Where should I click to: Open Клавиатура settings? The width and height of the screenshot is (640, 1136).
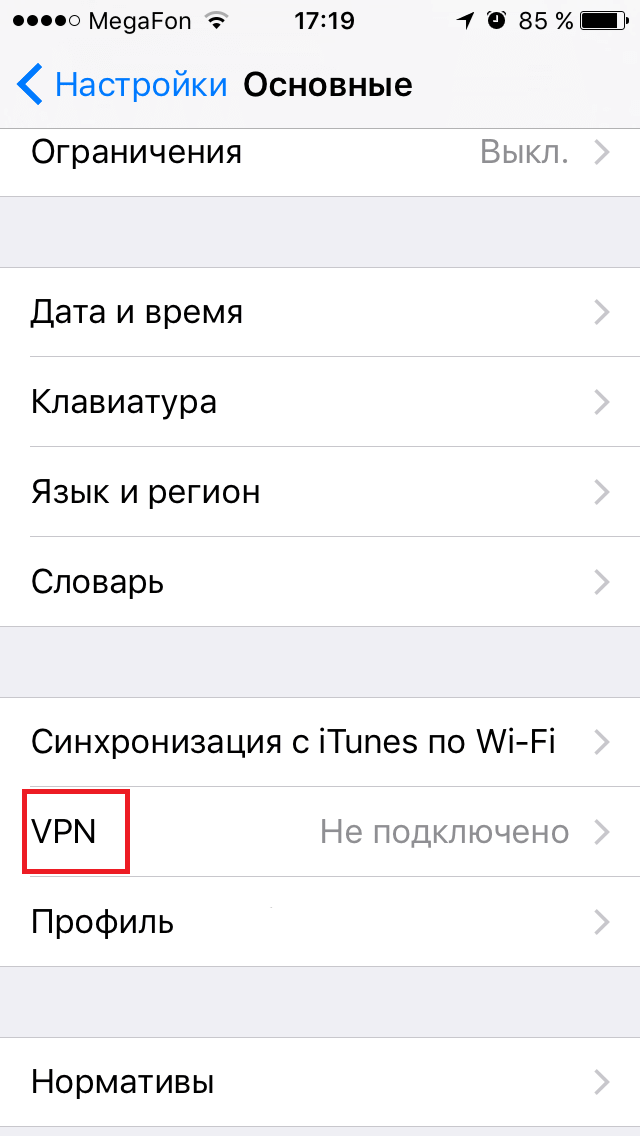pyautogui.click(x=320, y=402)
